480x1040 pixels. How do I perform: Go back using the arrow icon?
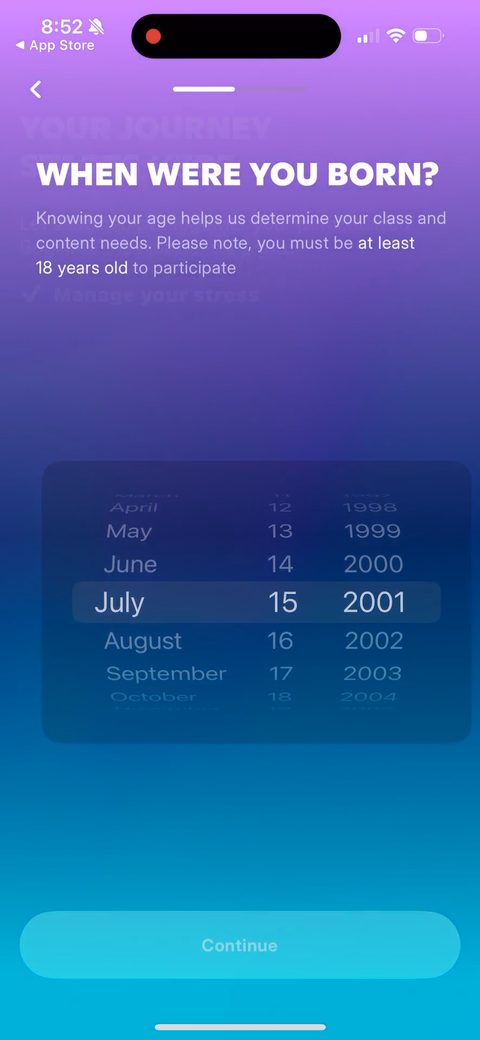point(36,90)
